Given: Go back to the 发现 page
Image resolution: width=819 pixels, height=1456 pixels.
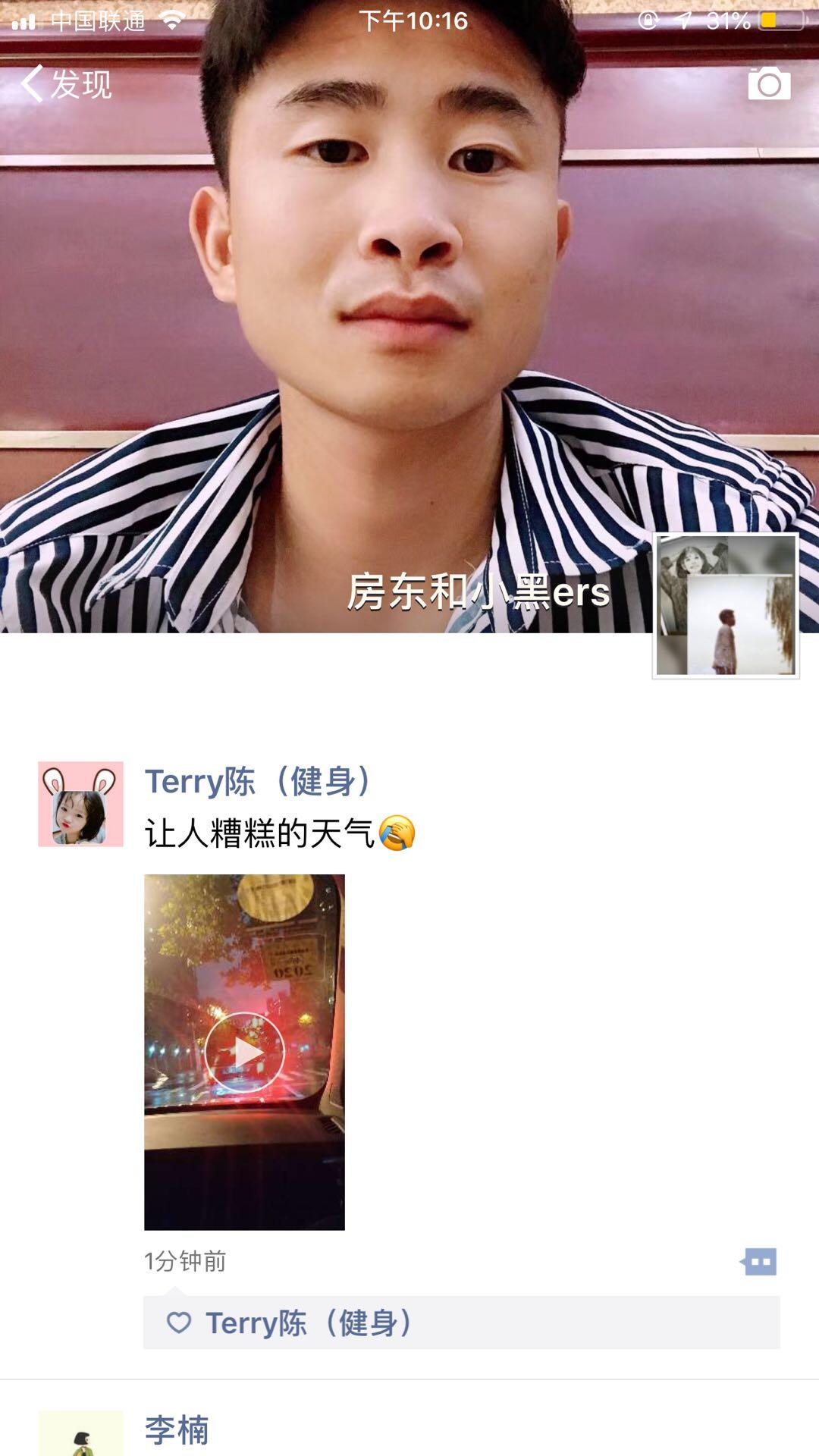Looking at the screenshot, I should point(67,83).
